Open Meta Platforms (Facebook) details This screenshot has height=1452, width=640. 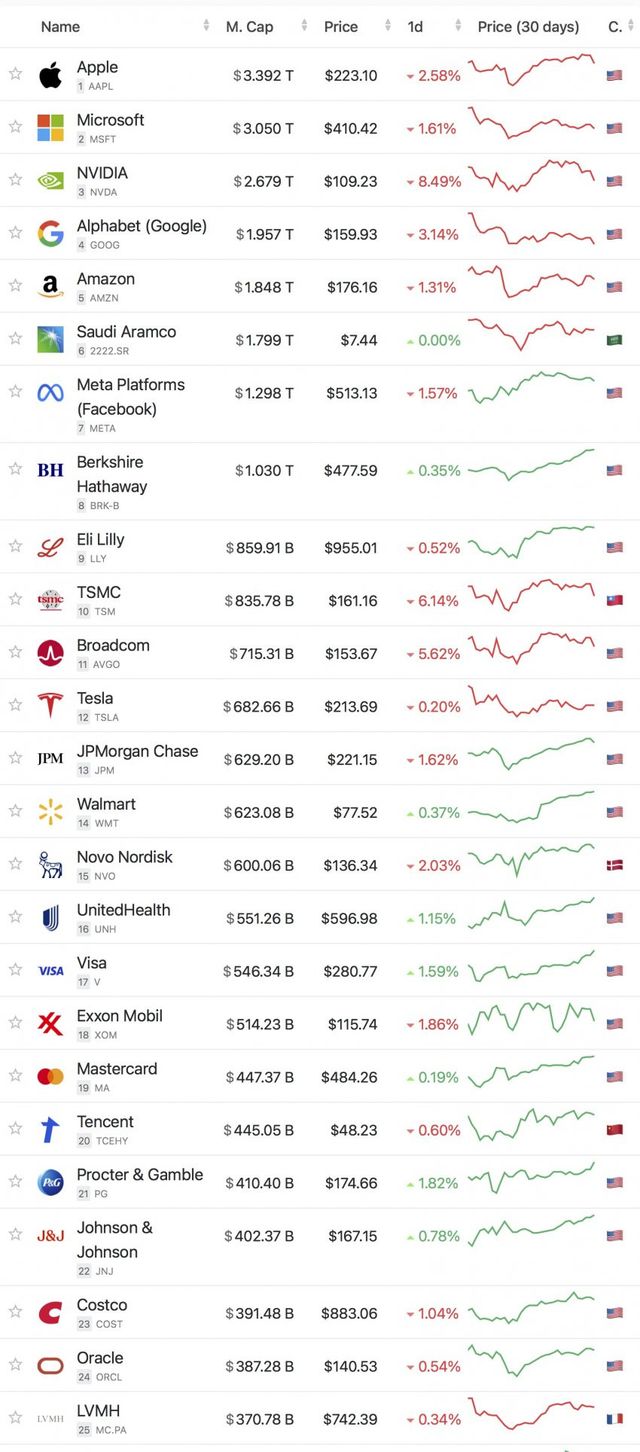(x=130, y=396)
